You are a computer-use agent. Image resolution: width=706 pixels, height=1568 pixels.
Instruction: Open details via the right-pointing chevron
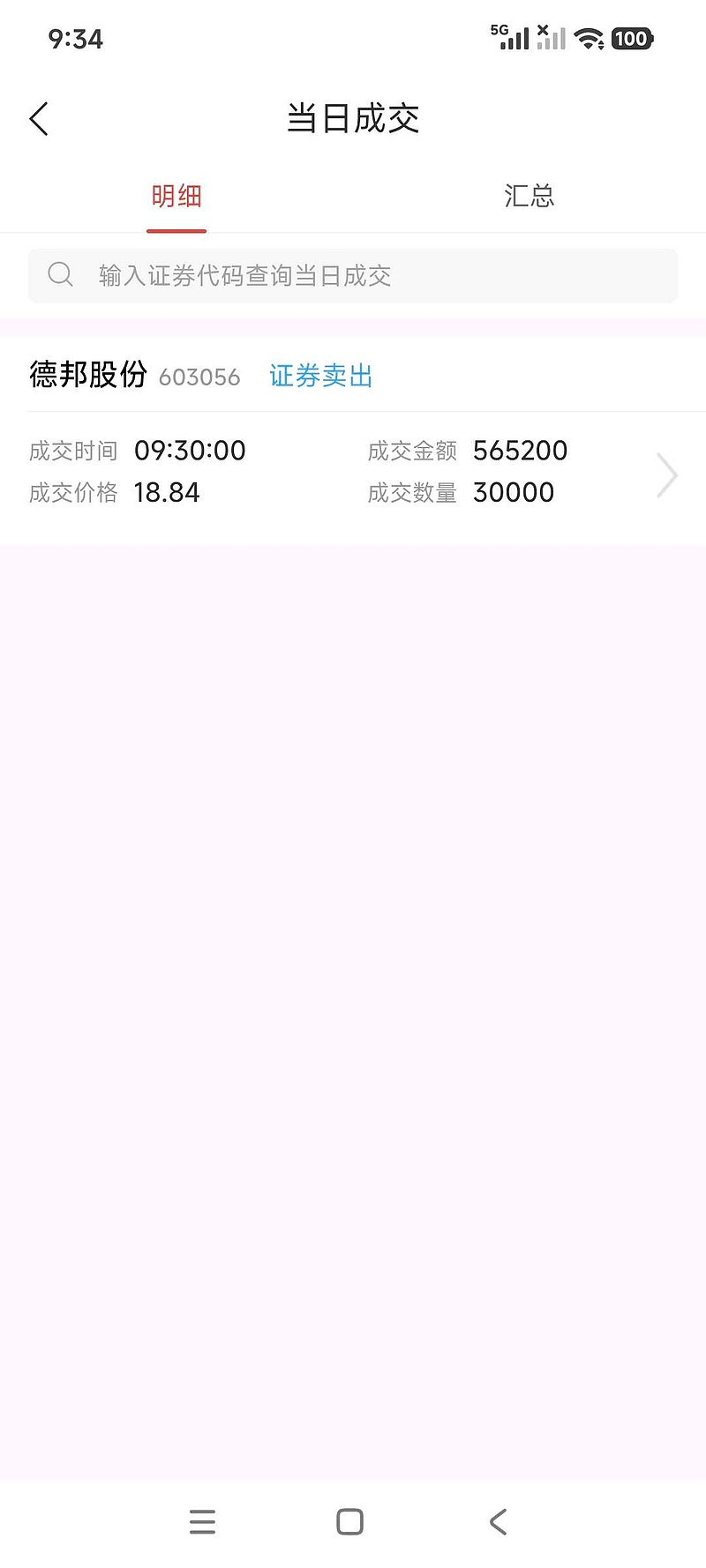coord(666,474)
